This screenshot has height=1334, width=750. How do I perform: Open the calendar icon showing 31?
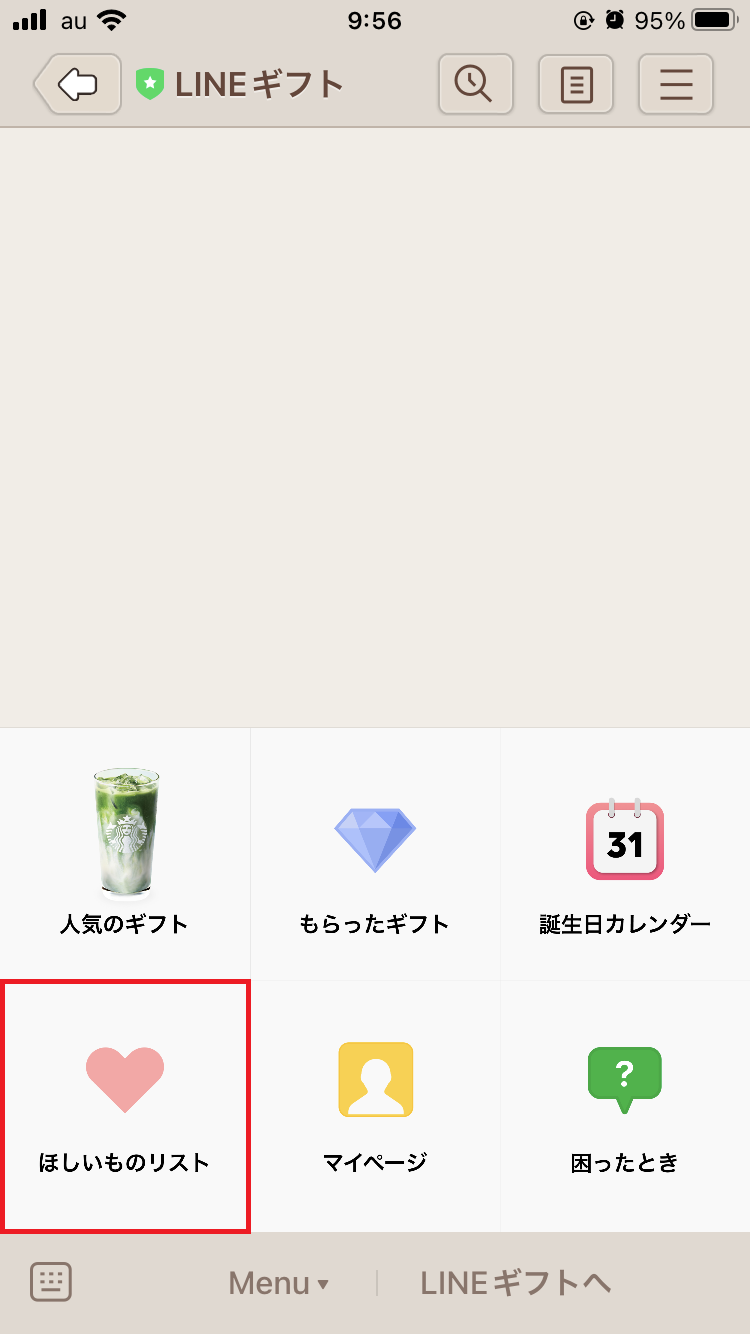coord(624,840)
